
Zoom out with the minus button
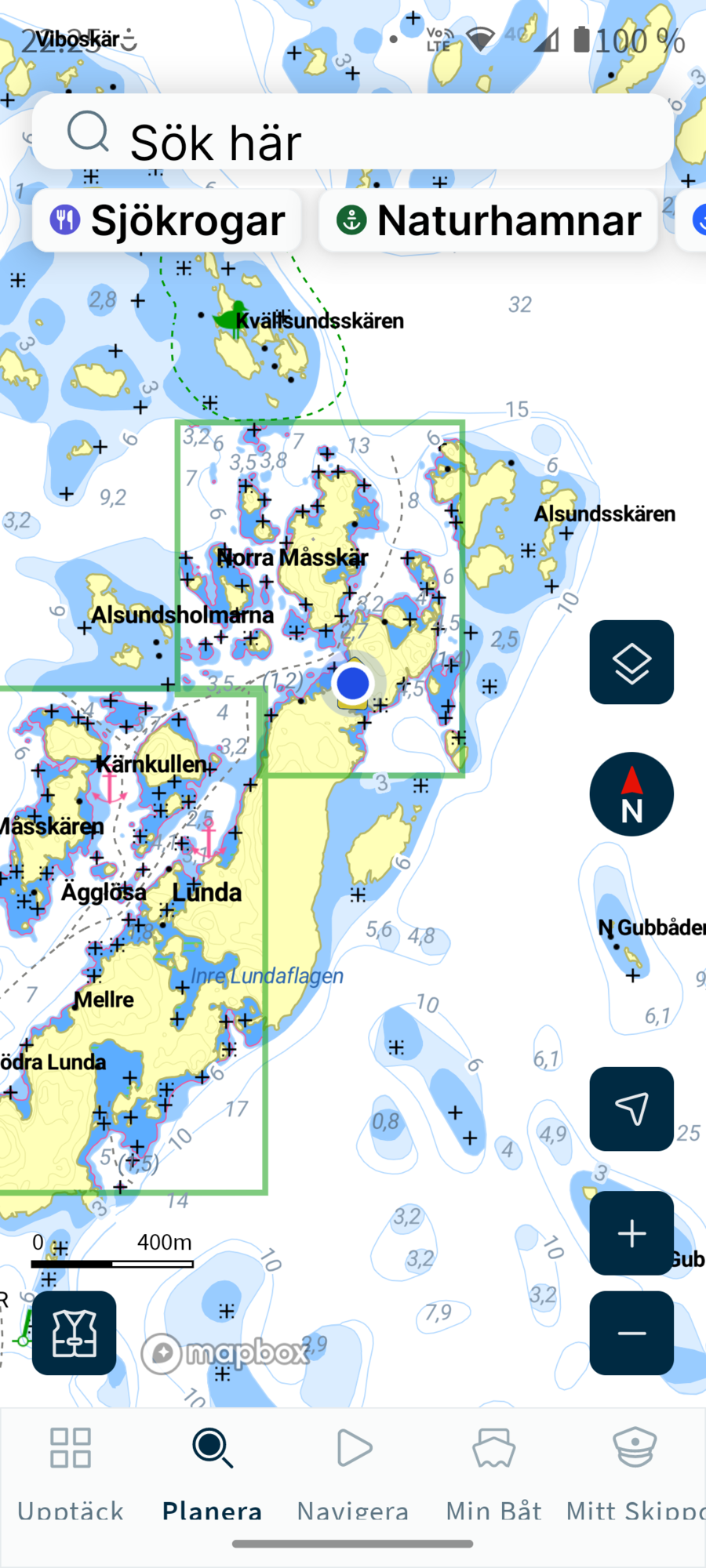pos(631,1333)
